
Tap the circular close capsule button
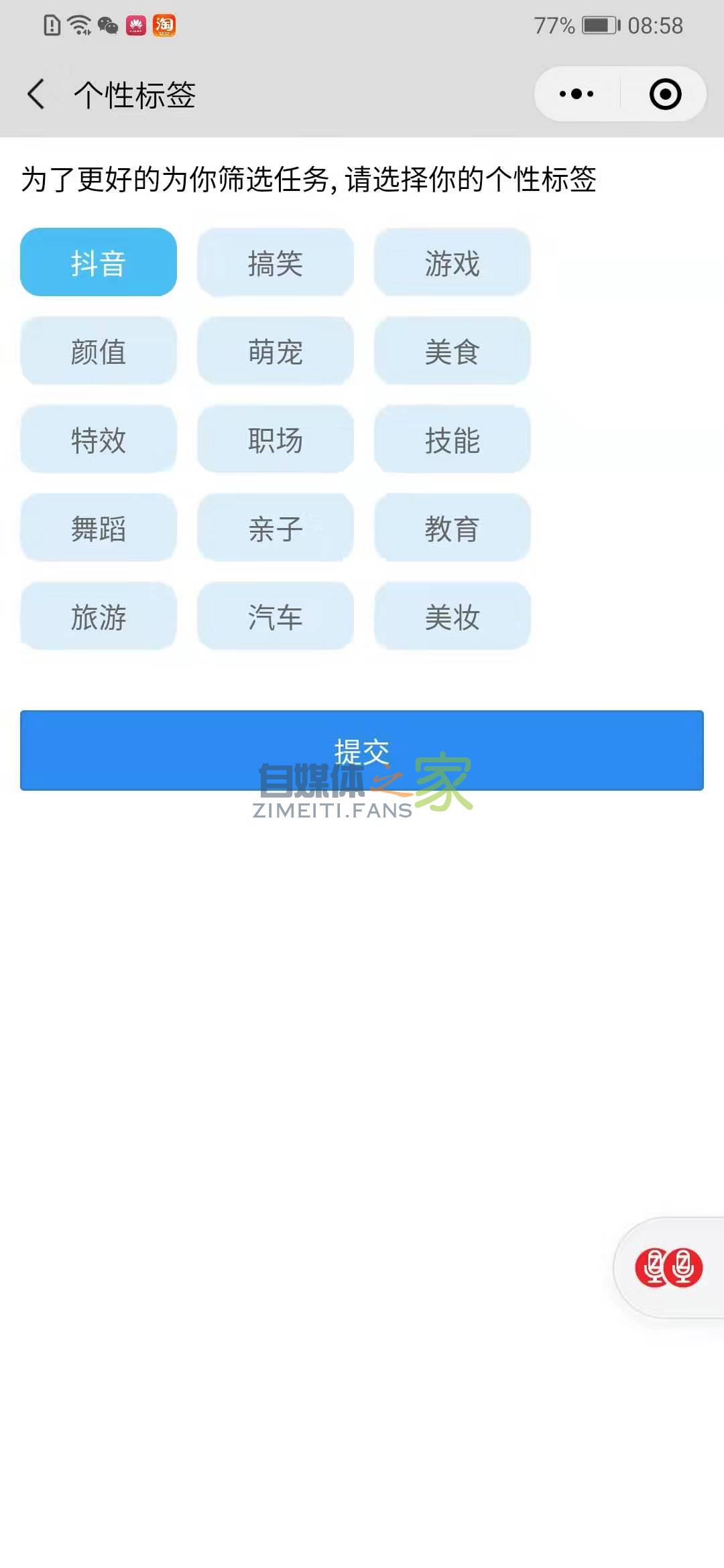666,95
